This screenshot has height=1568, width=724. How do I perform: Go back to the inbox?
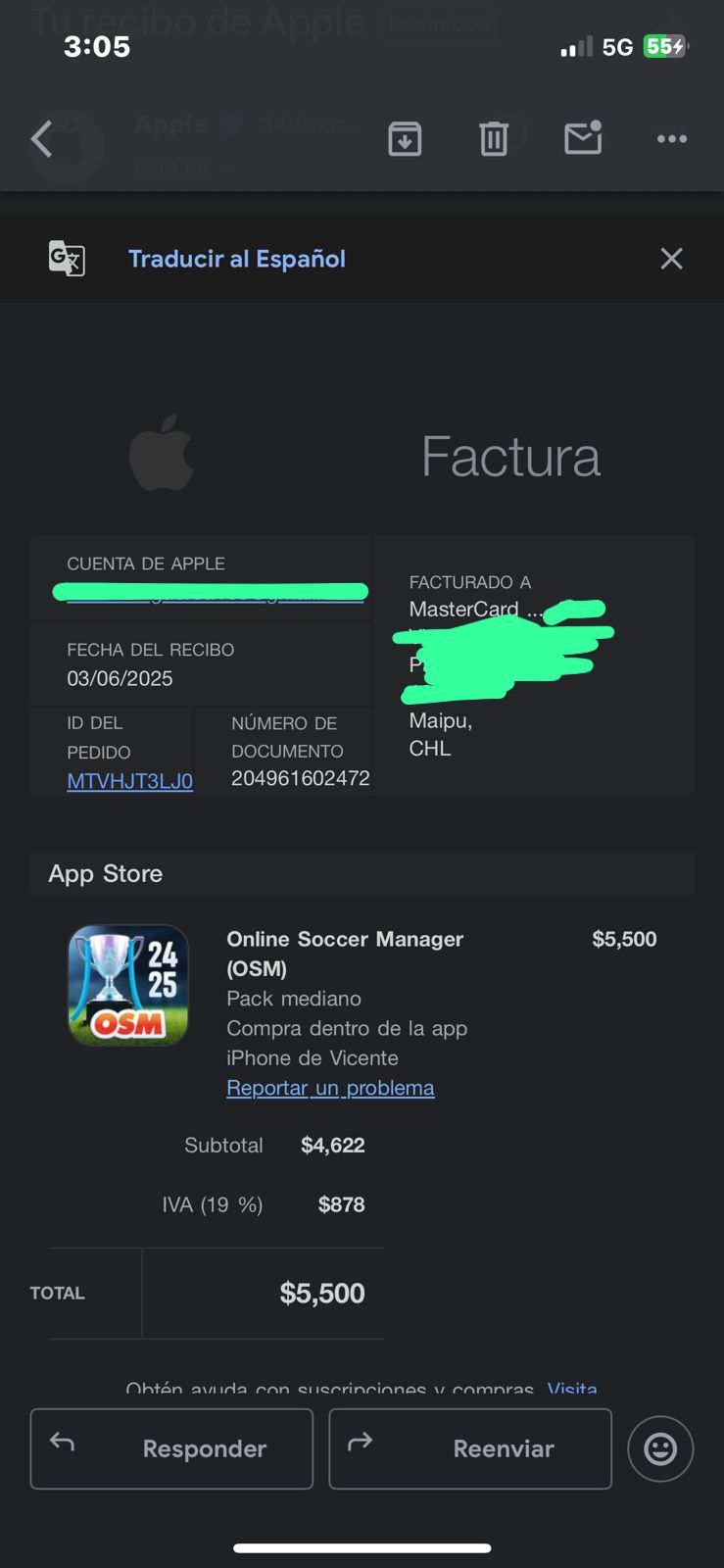41,139
